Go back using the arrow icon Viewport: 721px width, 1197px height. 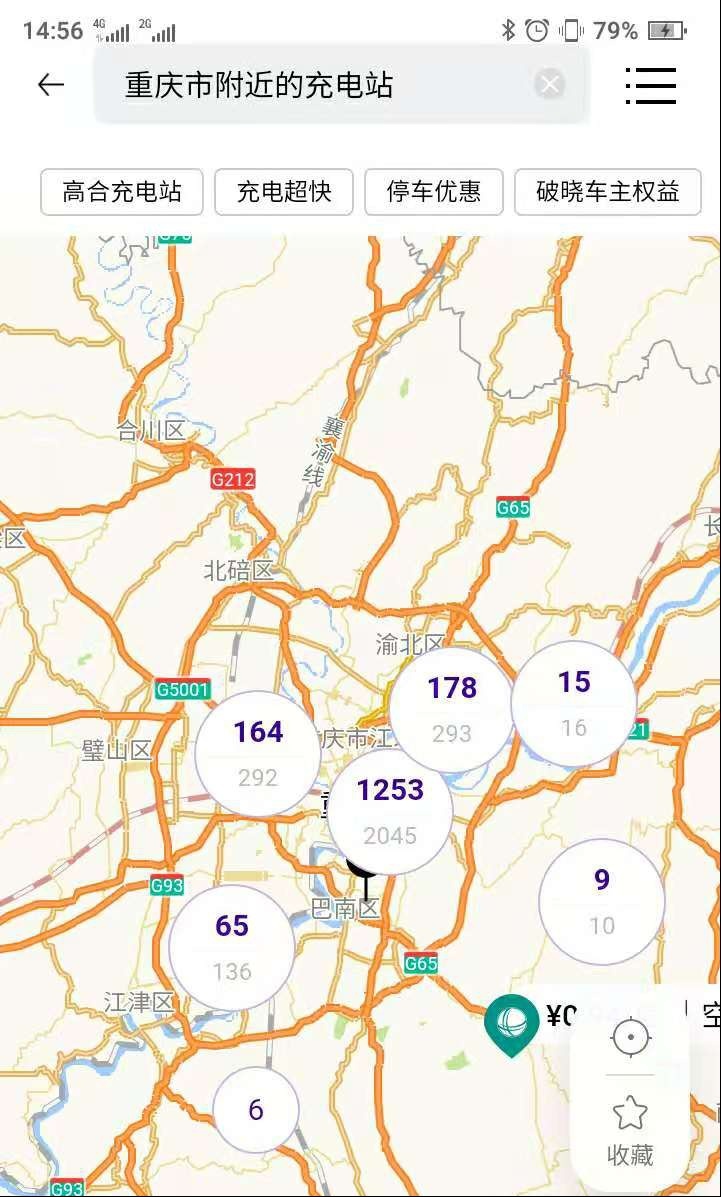pos(51,86)
